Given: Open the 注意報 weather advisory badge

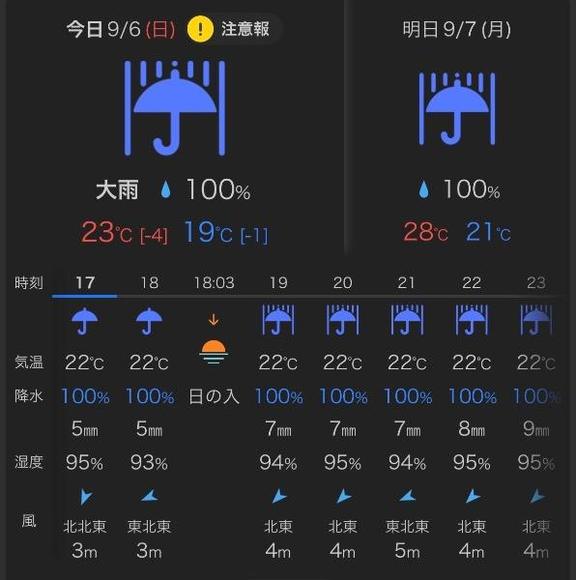Looking at the screenshot, I should [x=234, y=29].
